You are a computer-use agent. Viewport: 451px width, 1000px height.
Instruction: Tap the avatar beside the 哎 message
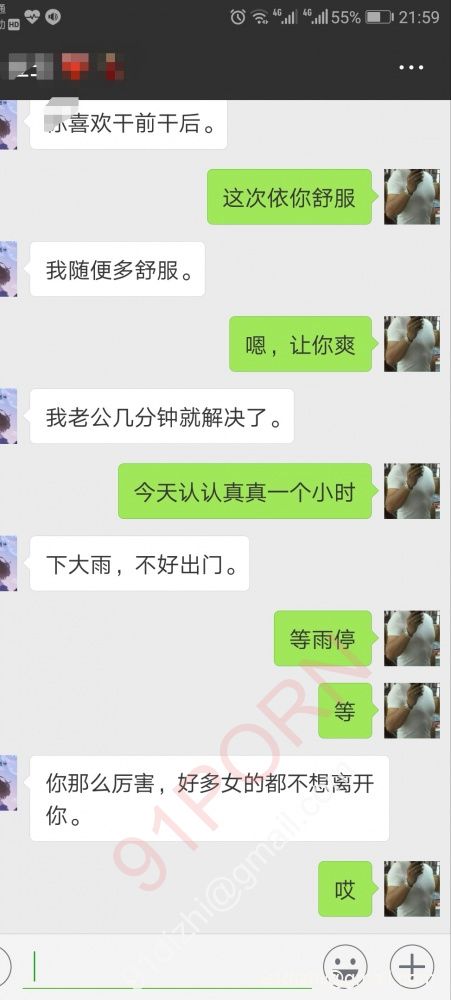pos(411,889)
